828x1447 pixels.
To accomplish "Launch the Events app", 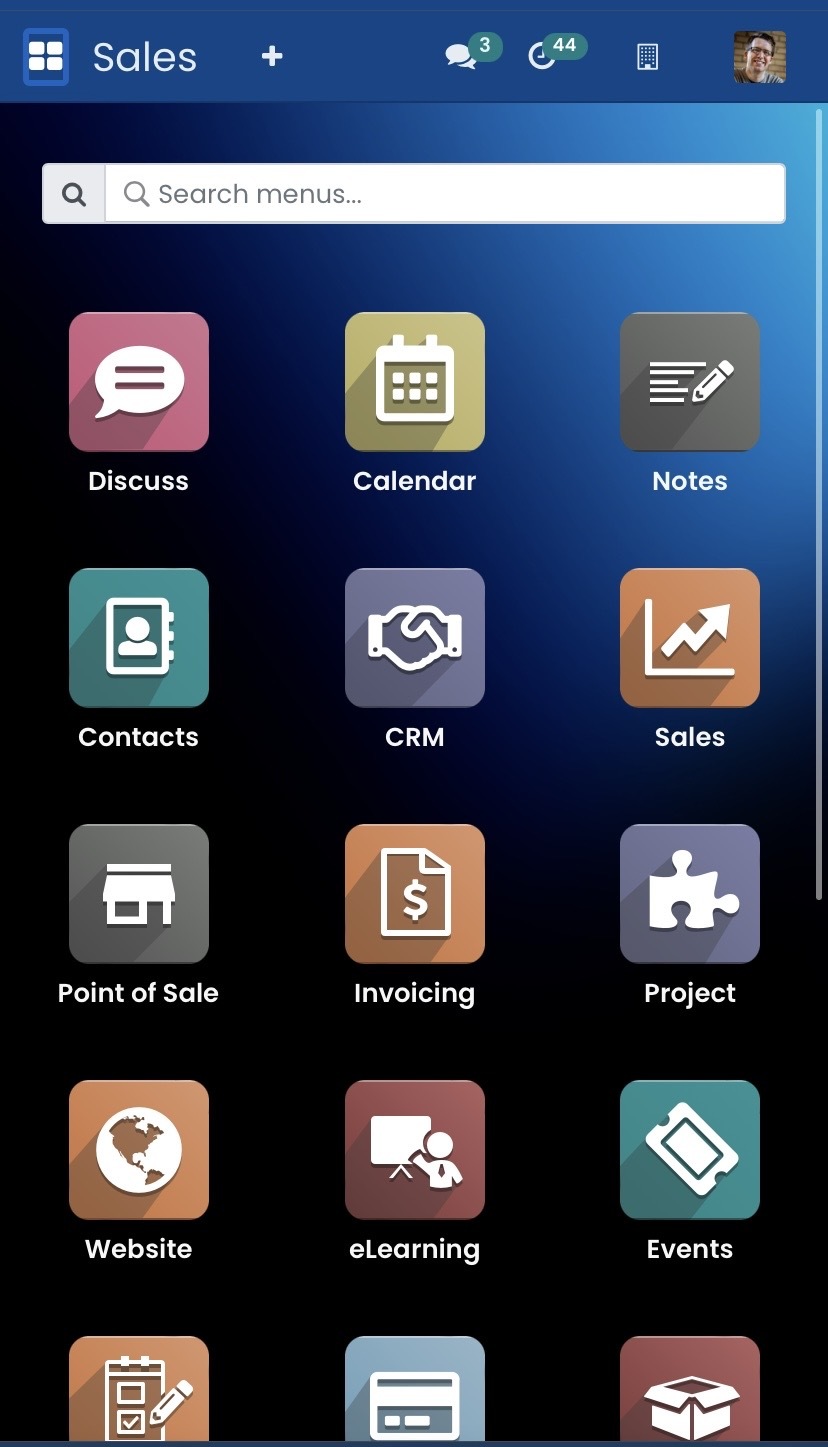I will pos(690,1150).
